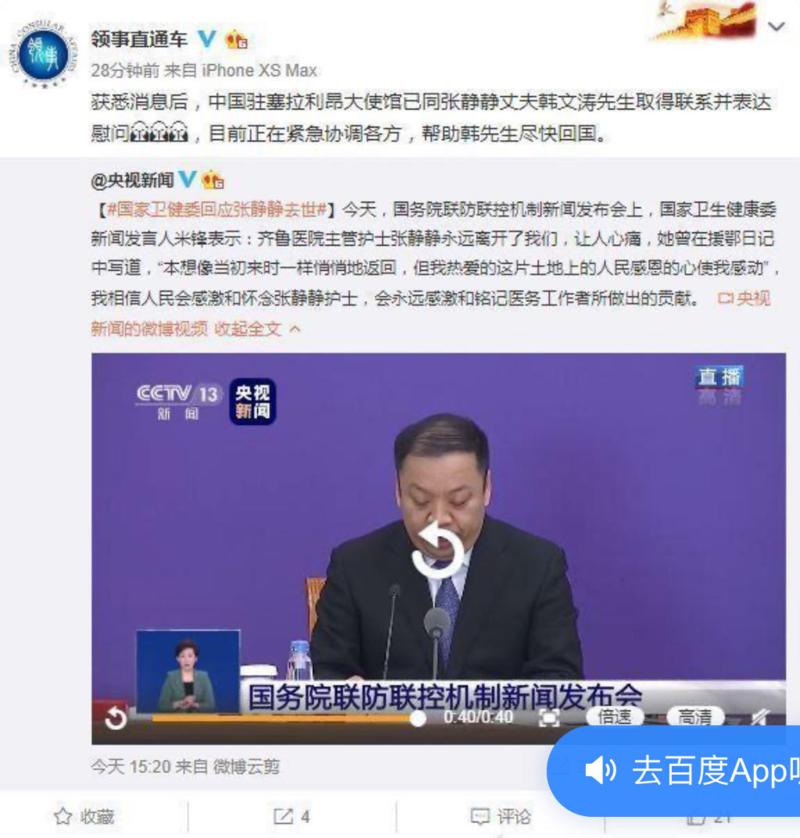Seek on the video progress bar
Viewport: 800px width, 838px height.
coord(280,717)
